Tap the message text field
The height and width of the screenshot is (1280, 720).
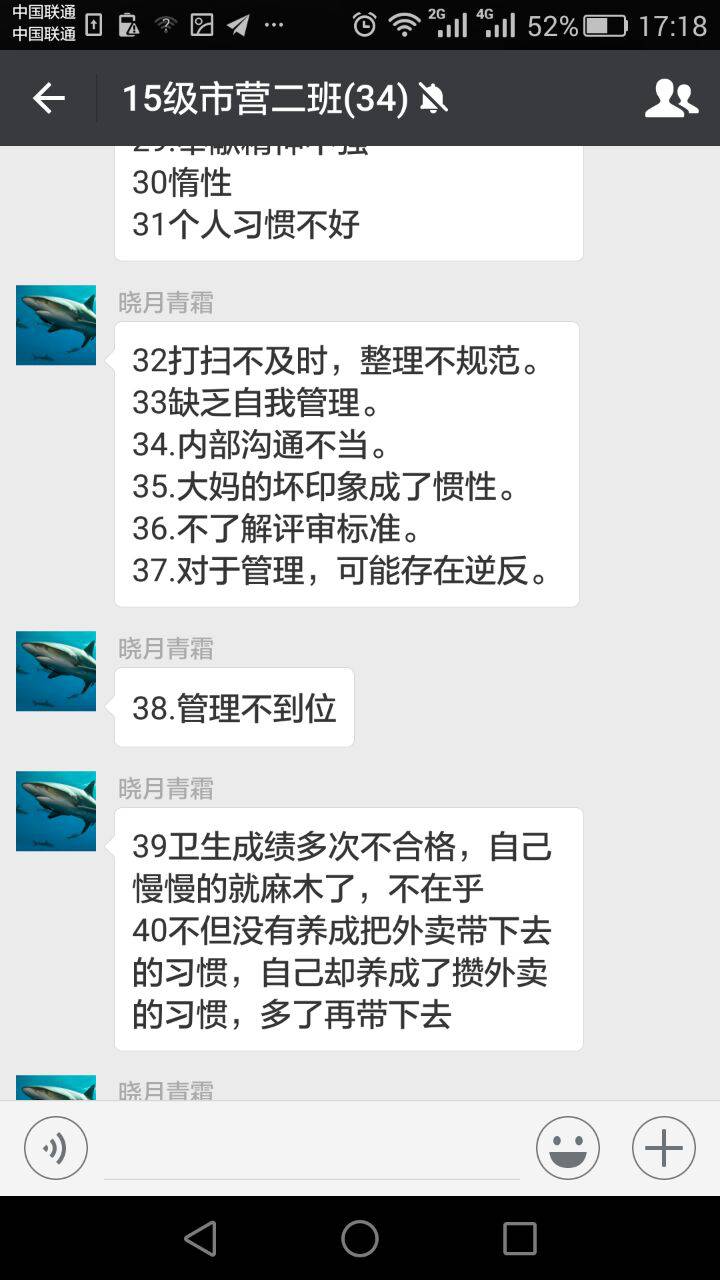[x=312, y=1150]
